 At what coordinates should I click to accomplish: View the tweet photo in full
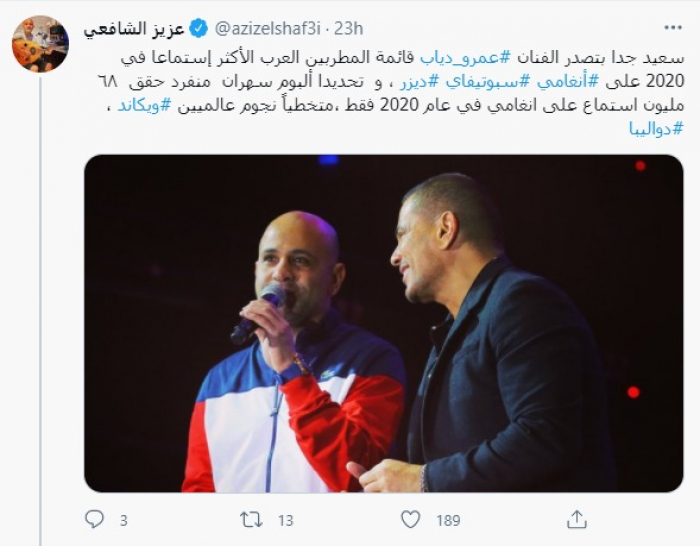point(383,322)
